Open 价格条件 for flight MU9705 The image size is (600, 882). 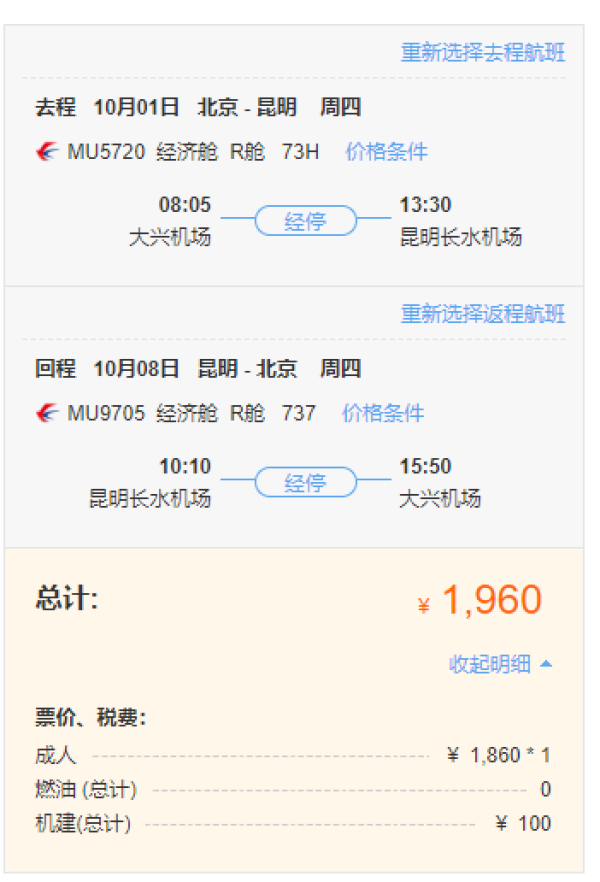coord(382,413)
